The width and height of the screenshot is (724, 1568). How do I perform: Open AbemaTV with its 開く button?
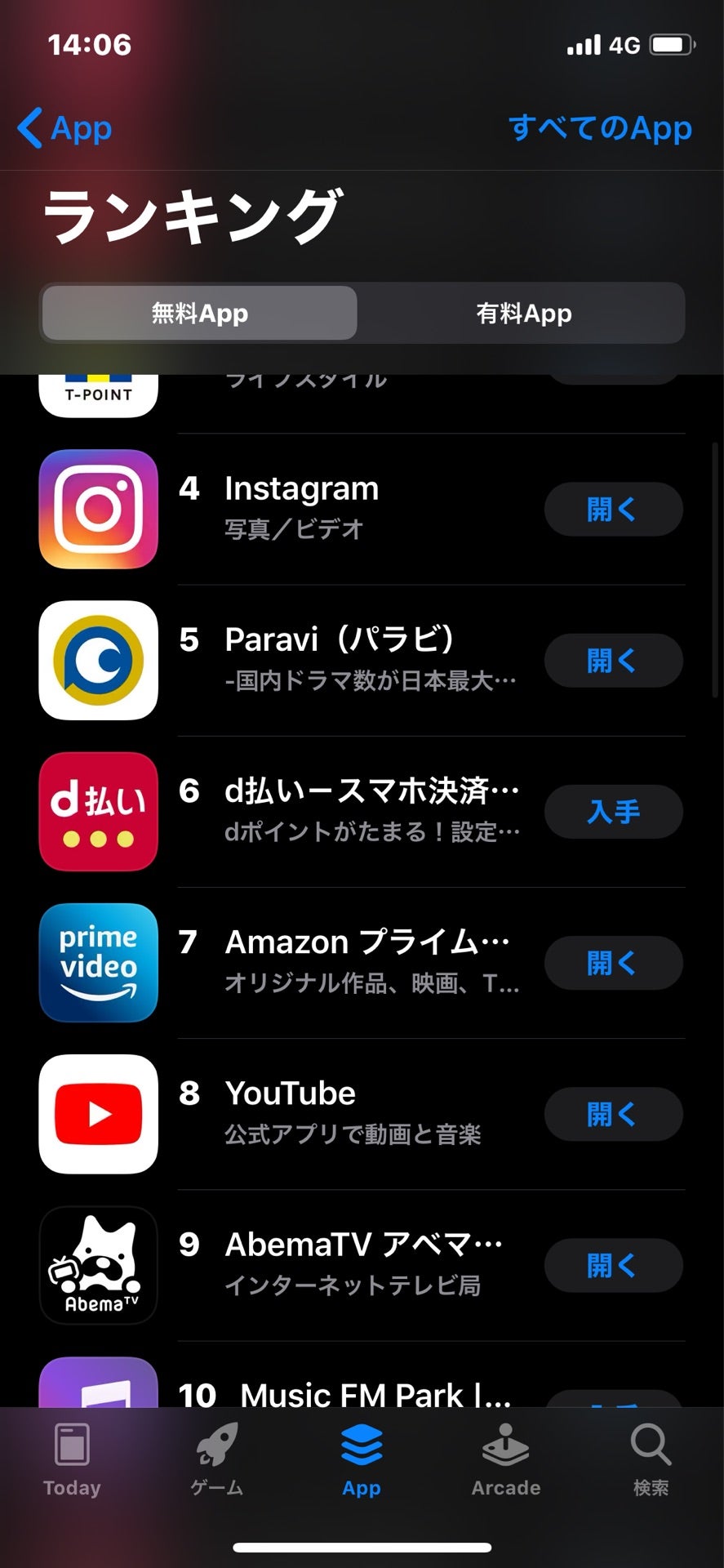click(613, 1266)
